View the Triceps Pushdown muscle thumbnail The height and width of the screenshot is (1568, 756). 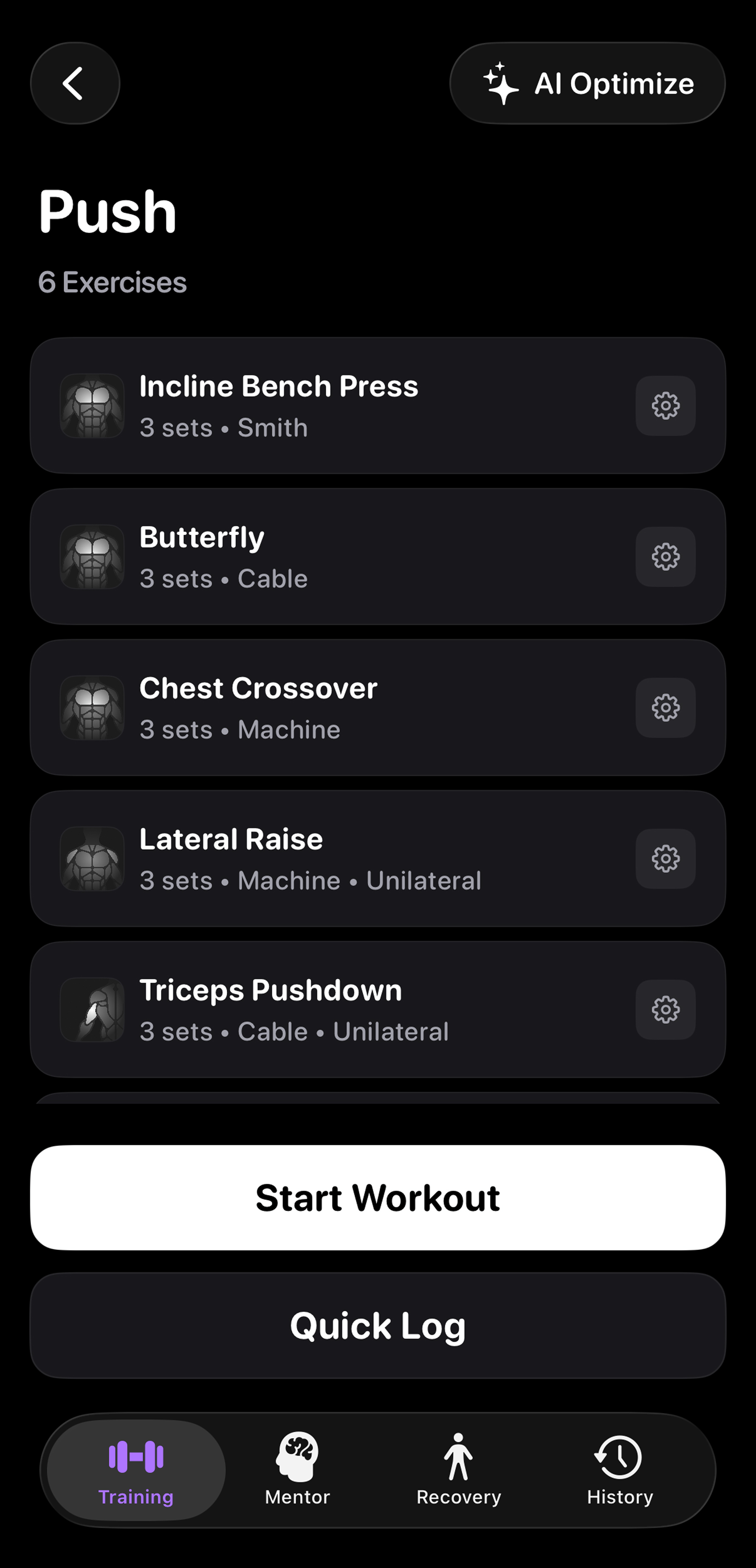[91, 1009]
